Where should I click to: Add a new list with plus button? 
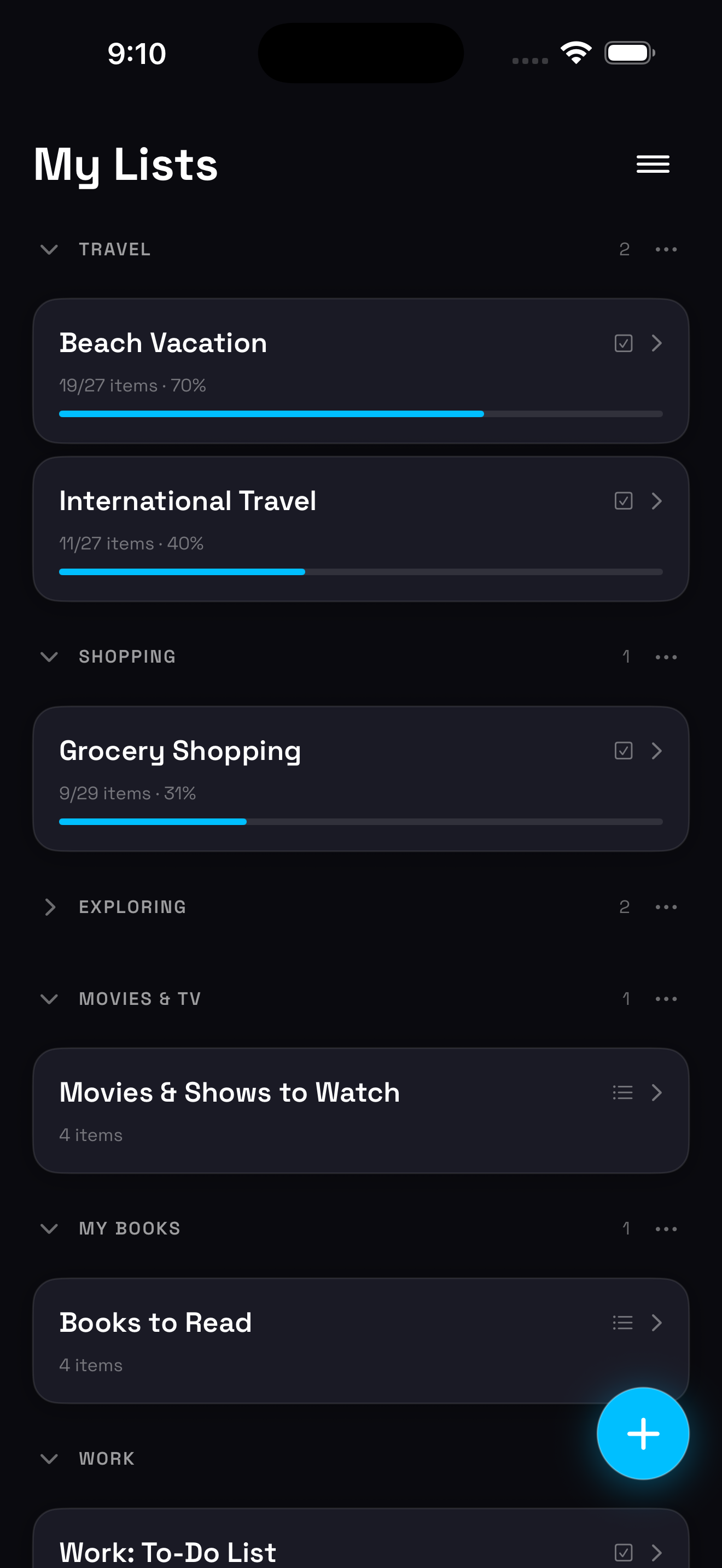643,1433
